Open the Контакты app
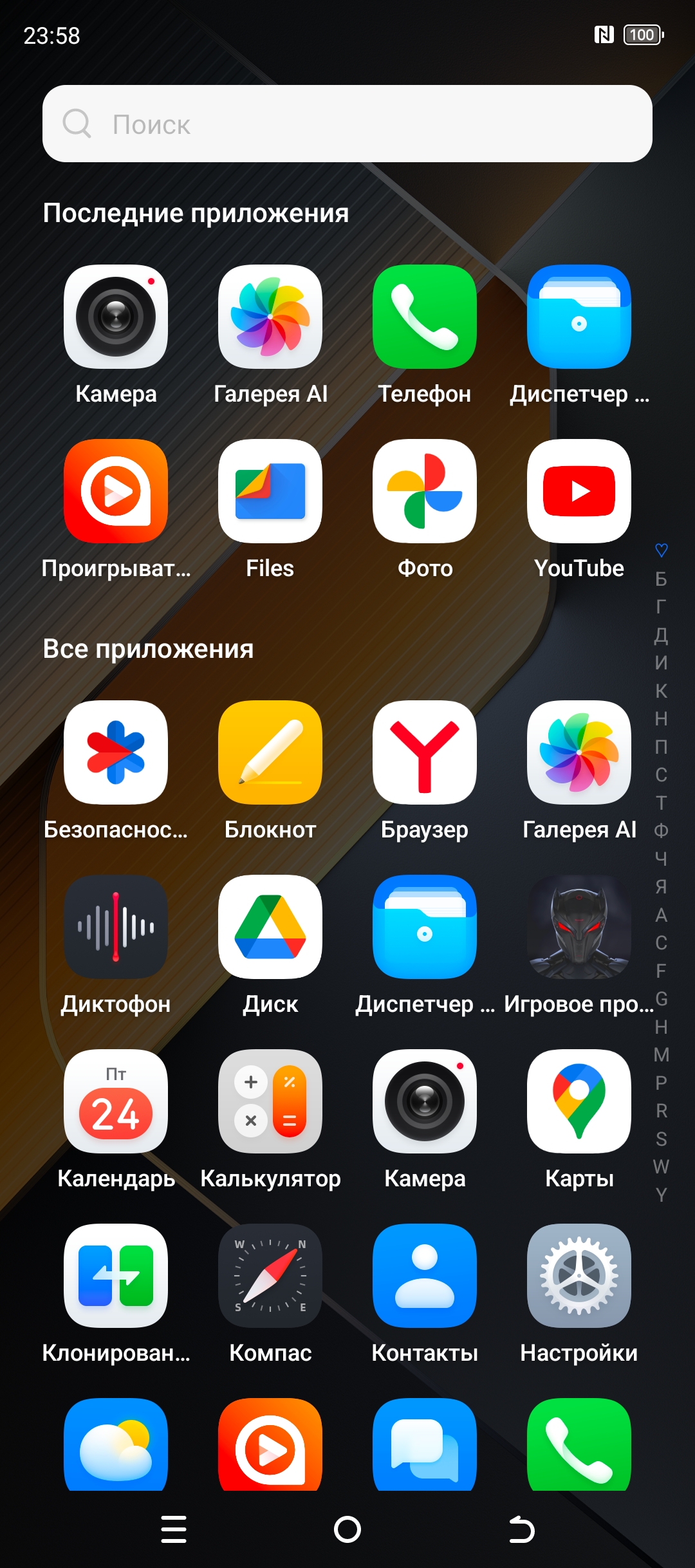 [425, 1276]
